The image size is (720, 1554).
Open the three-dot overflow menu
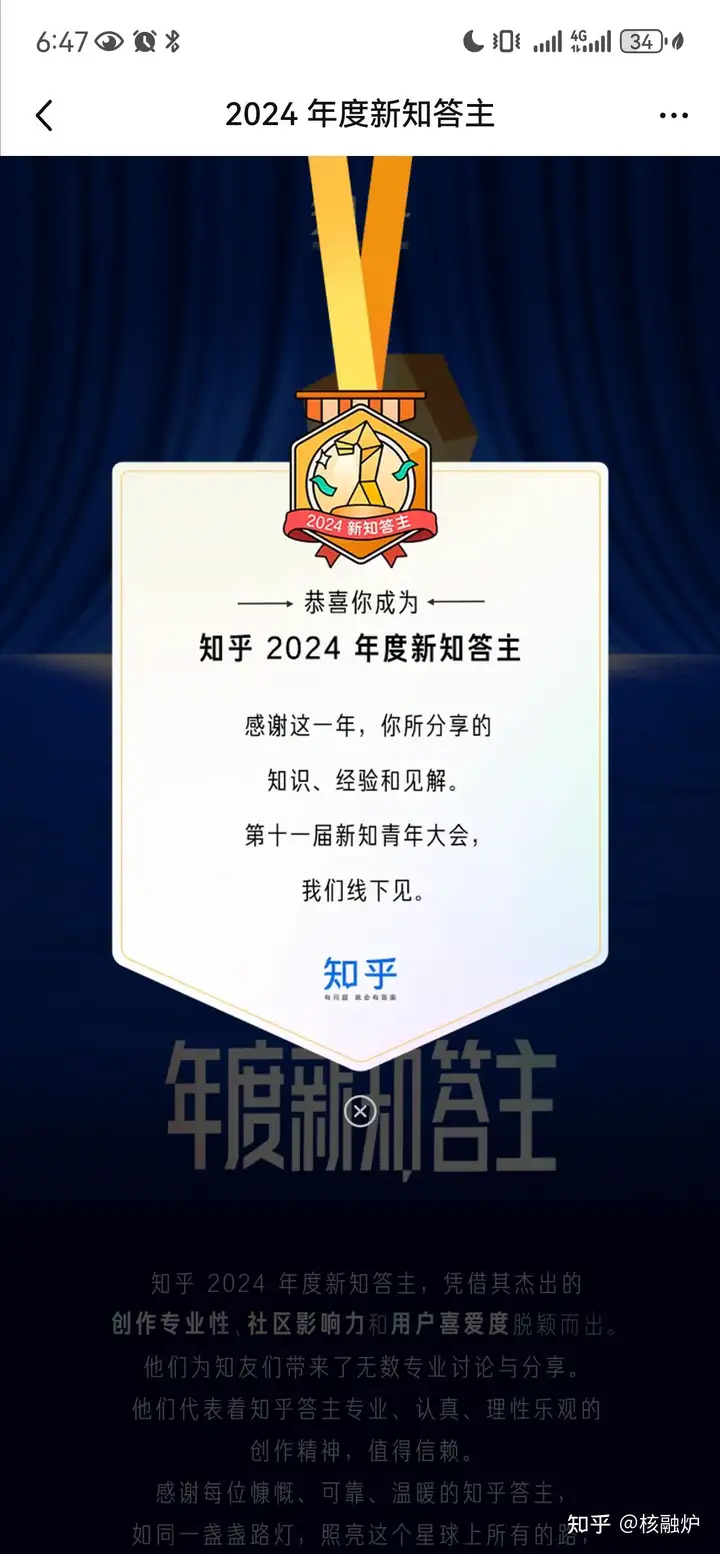(674, 116)
